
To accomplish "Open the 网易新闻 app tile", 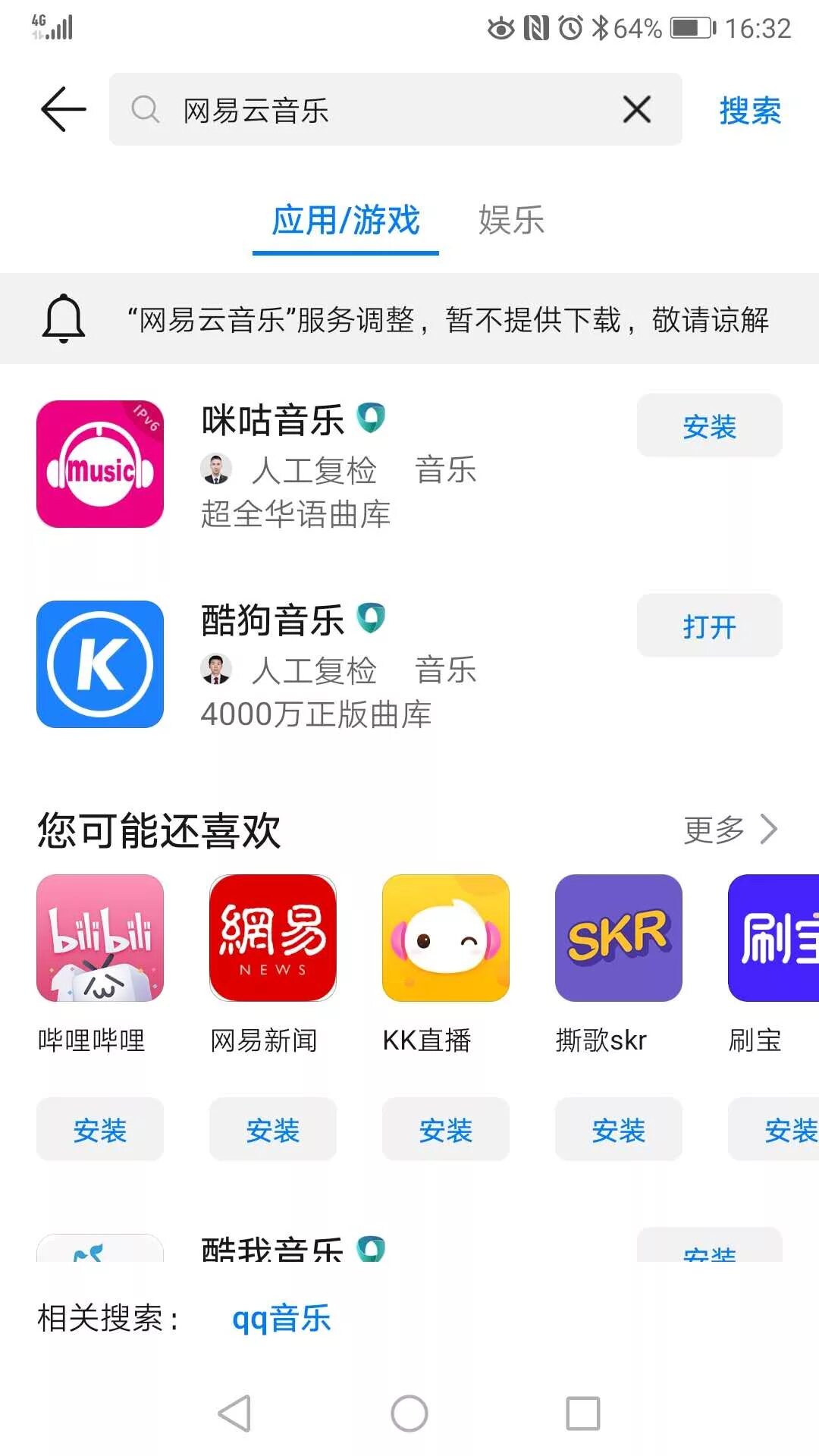I will 273,938.
